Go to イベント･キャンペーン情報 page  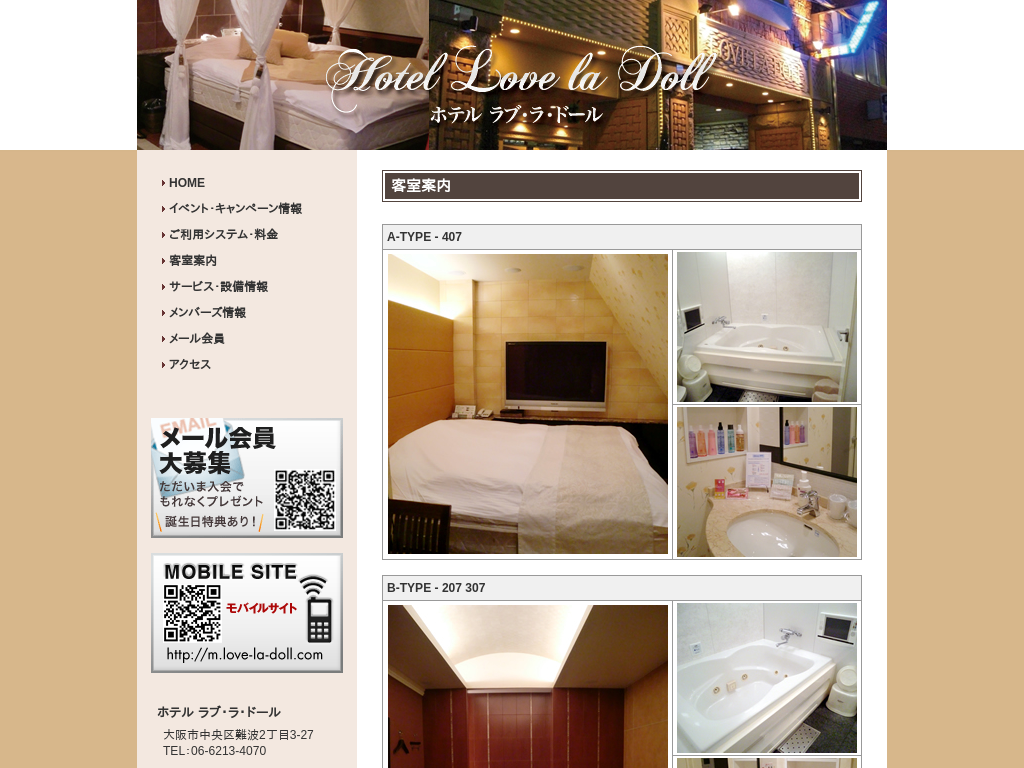click(x=234, y=209)
